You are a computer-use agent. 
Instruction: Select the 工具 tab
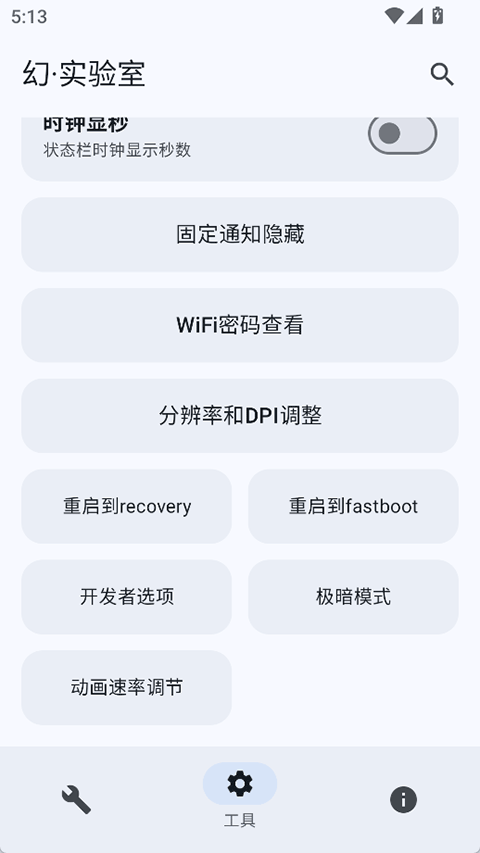(240, 796)
